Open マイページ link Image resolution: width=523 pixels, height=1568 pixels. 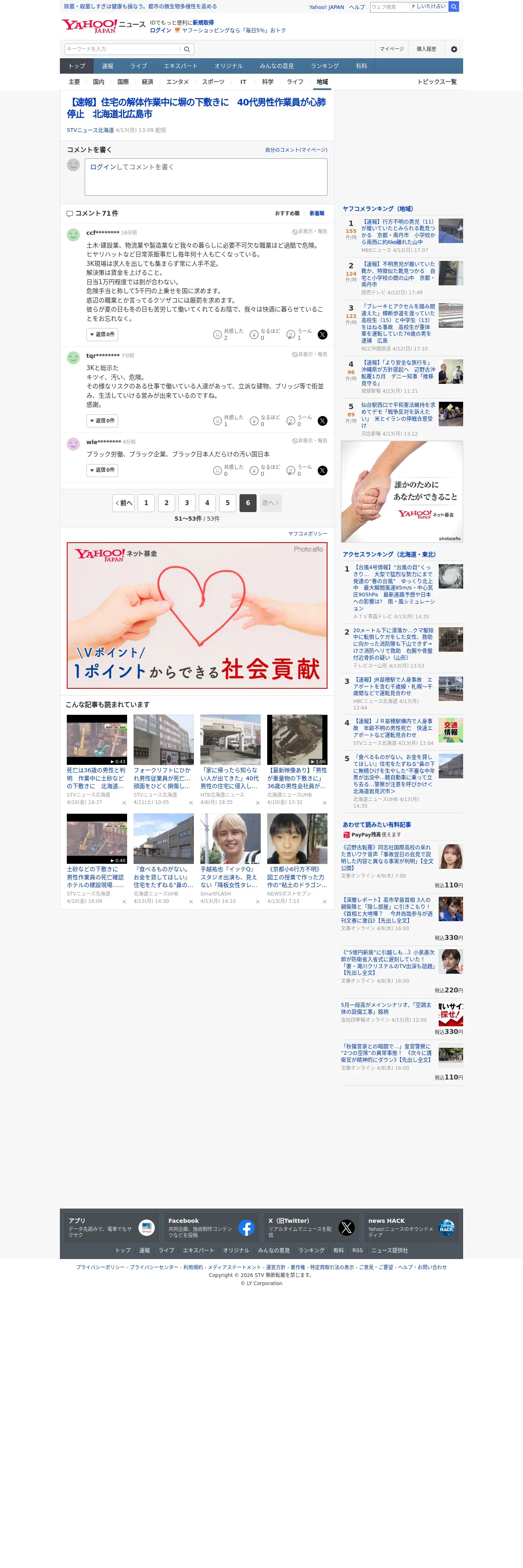(x=391, y=49)
